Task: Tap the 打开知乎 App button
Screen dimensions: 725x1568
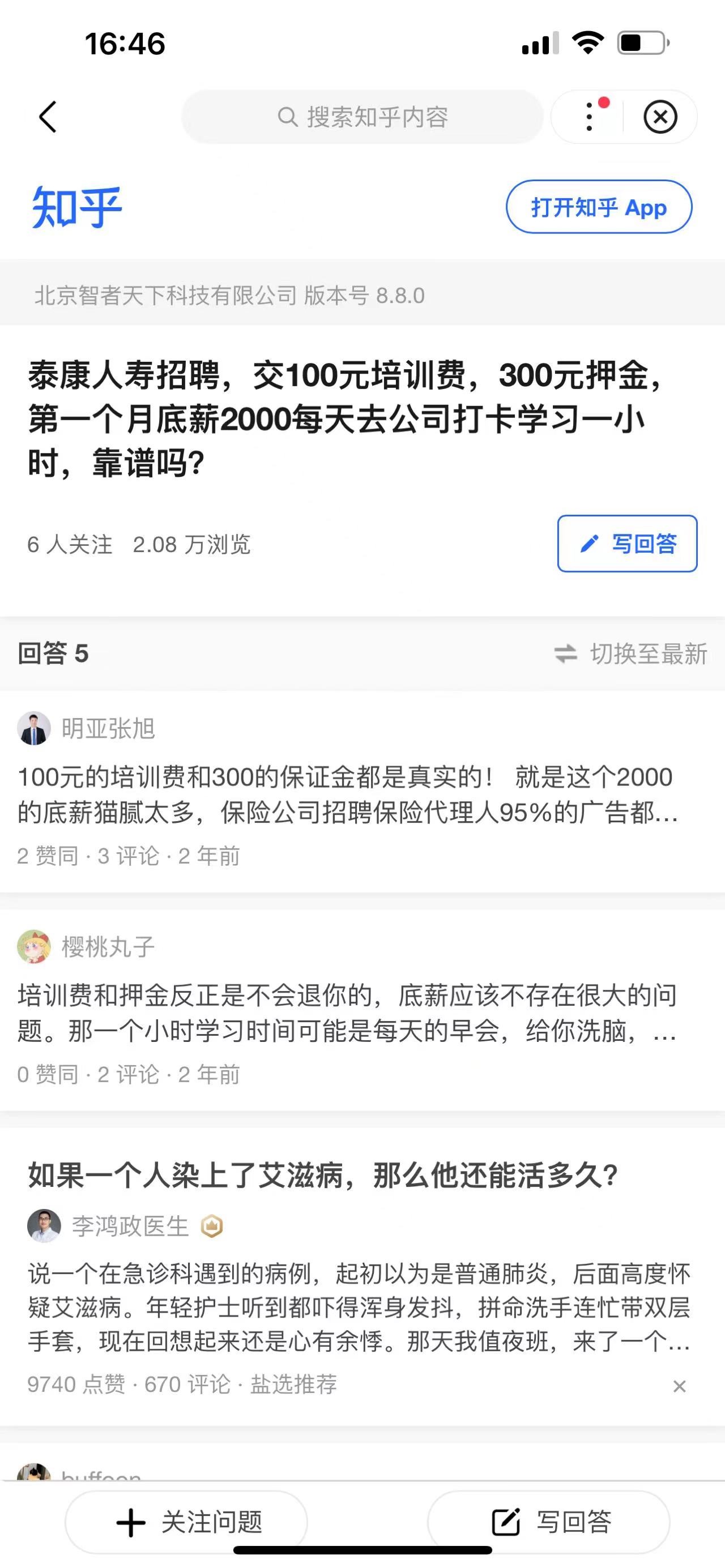Action: click(598, 207)
